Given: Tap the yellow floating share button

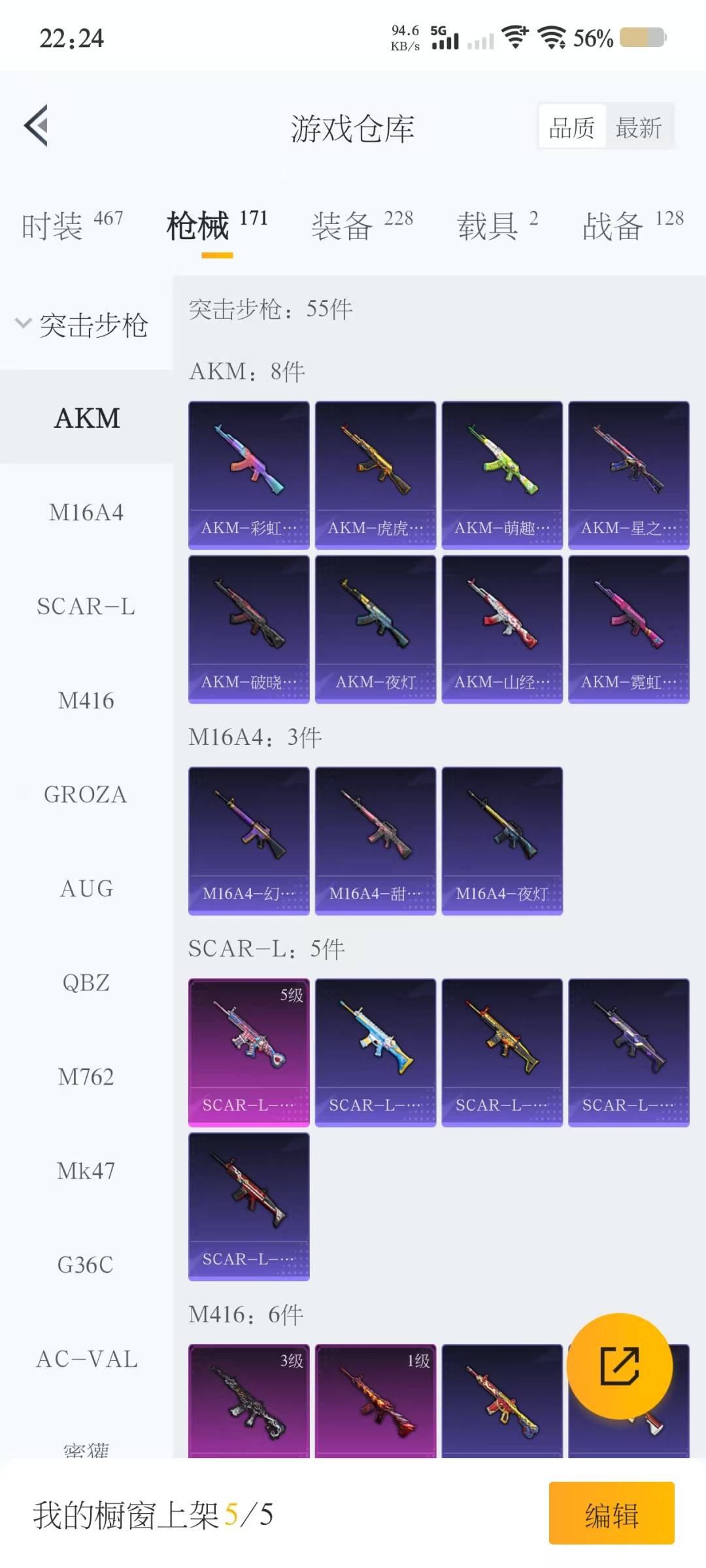Looking at the screenshot, I should 619,1366.
